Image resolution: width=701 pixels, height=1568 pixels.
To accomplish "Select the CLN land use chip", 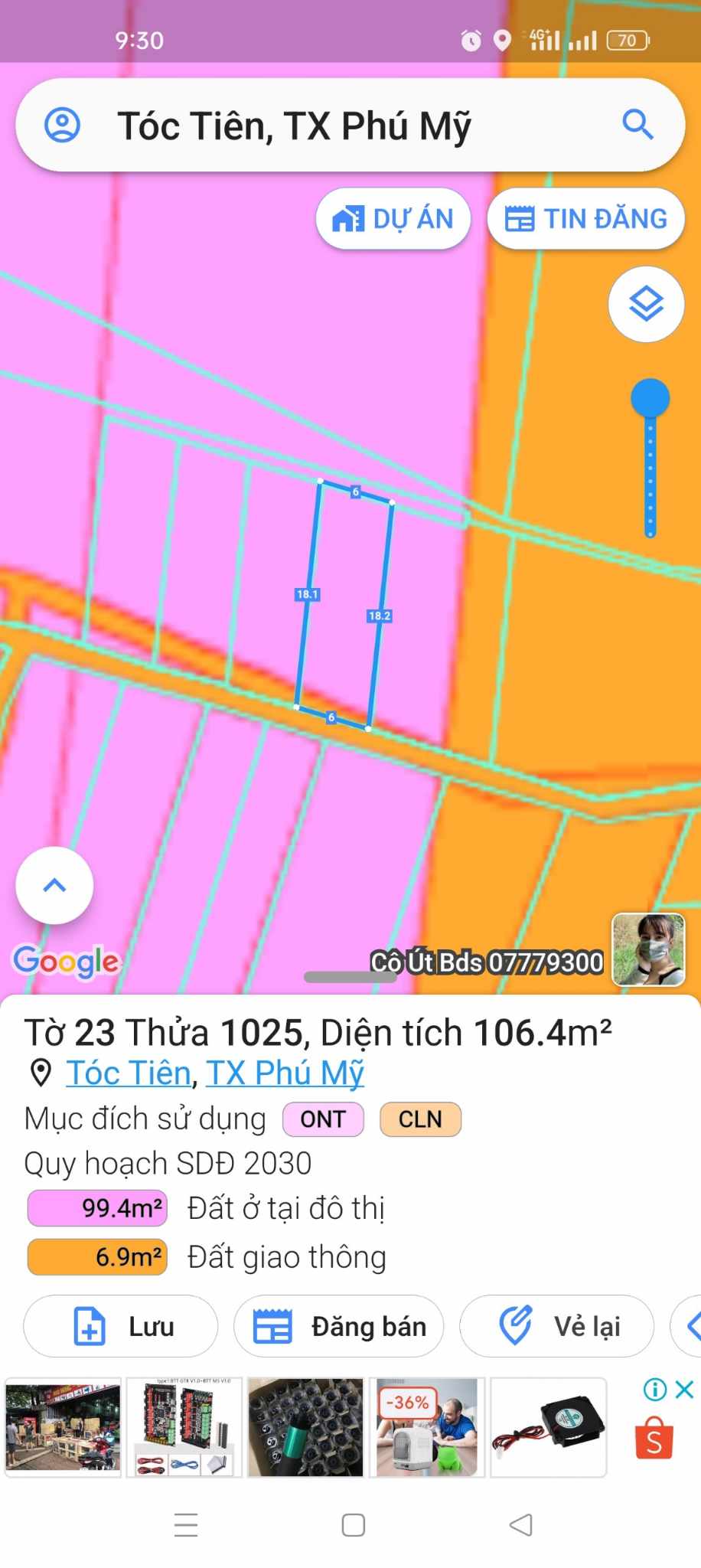I will (x=420, y=1119).
